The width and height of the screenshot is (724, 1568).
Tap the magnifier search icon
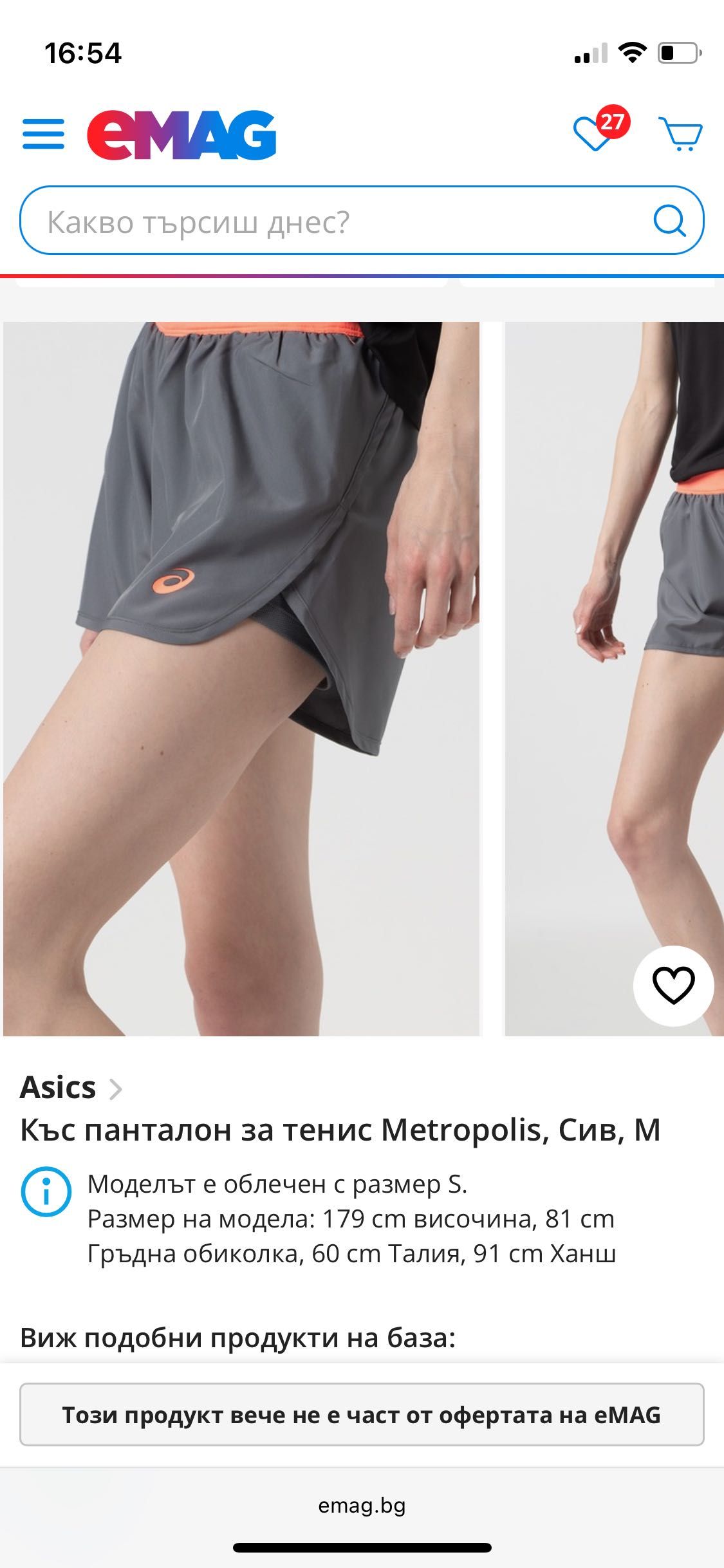point(669,221)
